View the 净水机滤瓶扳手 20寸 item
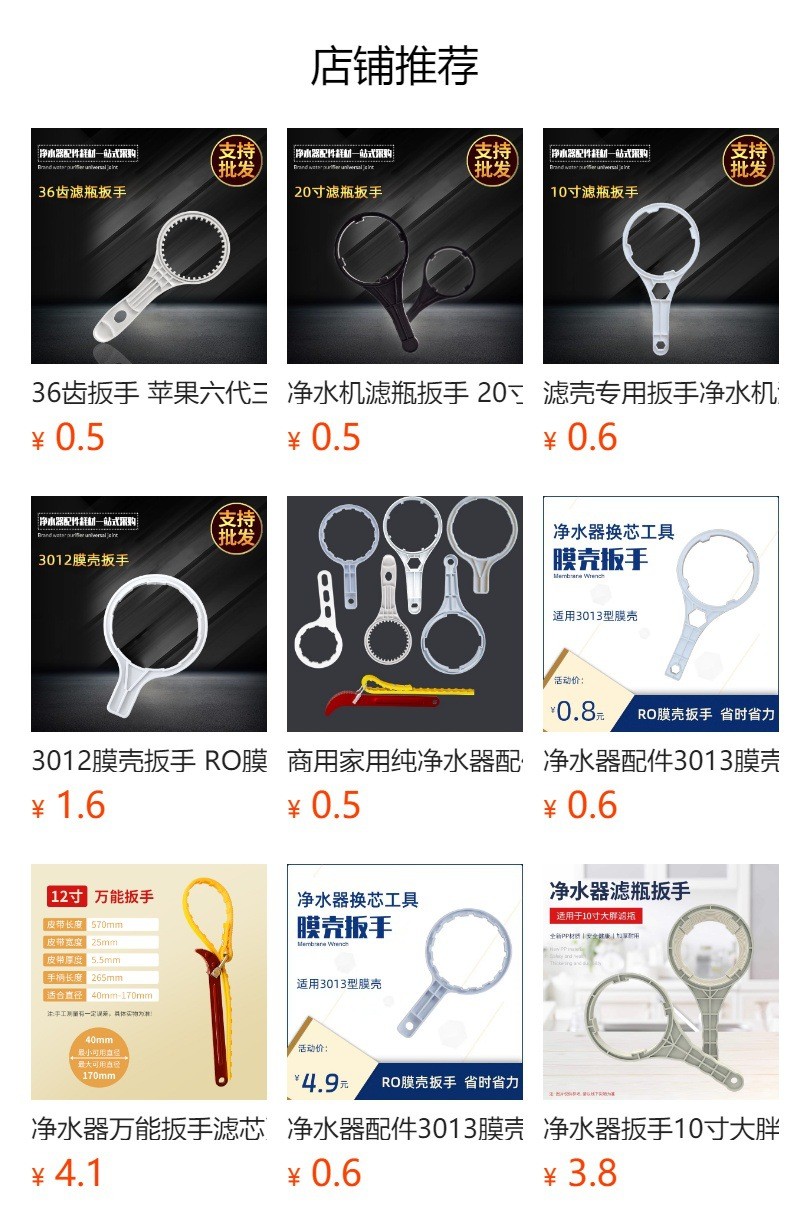790x1232 pixels. (x=404, y=246)
